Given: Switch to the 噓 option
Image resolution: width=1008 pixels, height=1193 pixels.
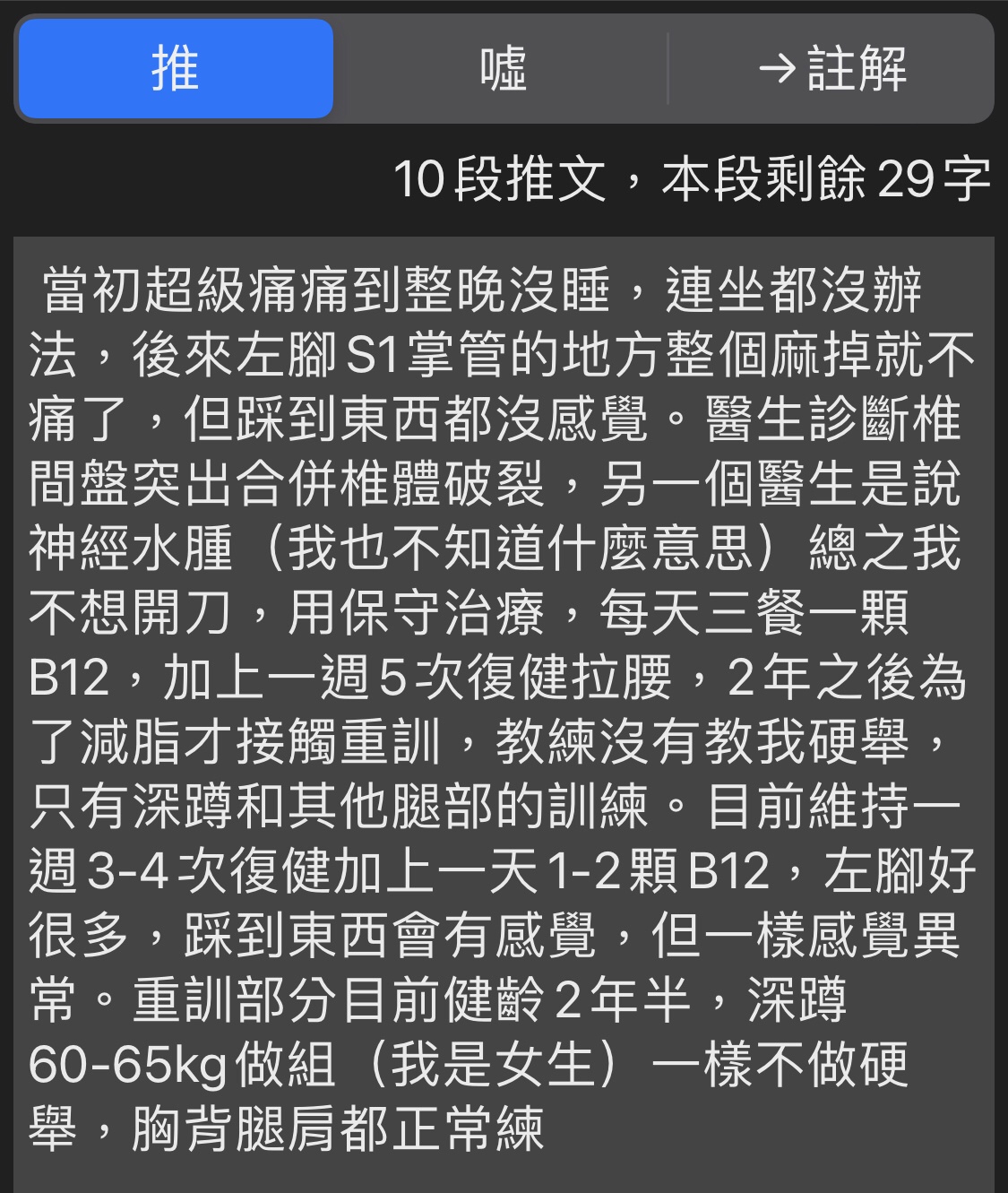Looking at the screenshot, I should 502,69.
